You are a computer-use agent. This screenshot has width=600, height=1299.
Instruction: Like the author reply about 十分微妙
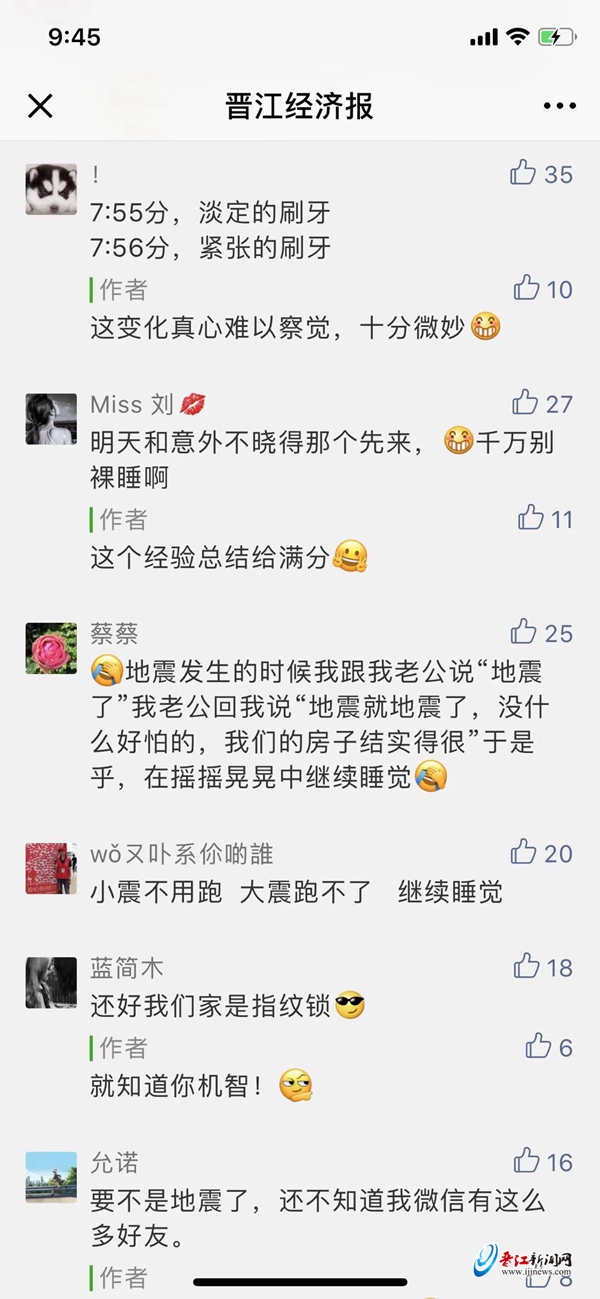tap(527, 289)
